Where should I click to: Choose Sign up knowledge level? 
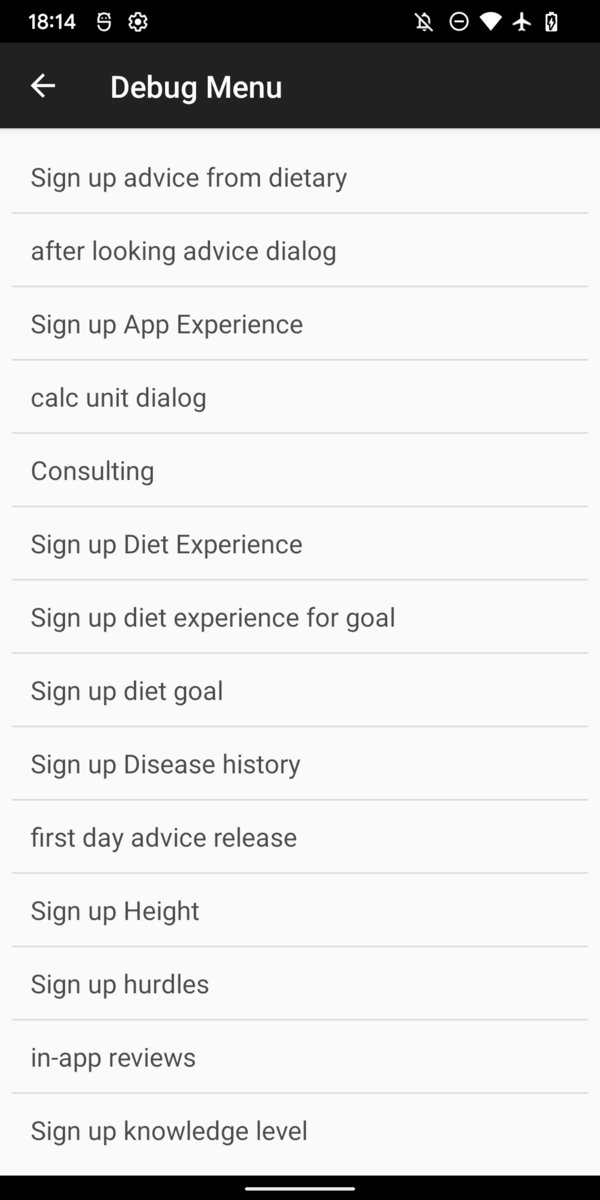pyautogui.click(x=300, y=1131)
